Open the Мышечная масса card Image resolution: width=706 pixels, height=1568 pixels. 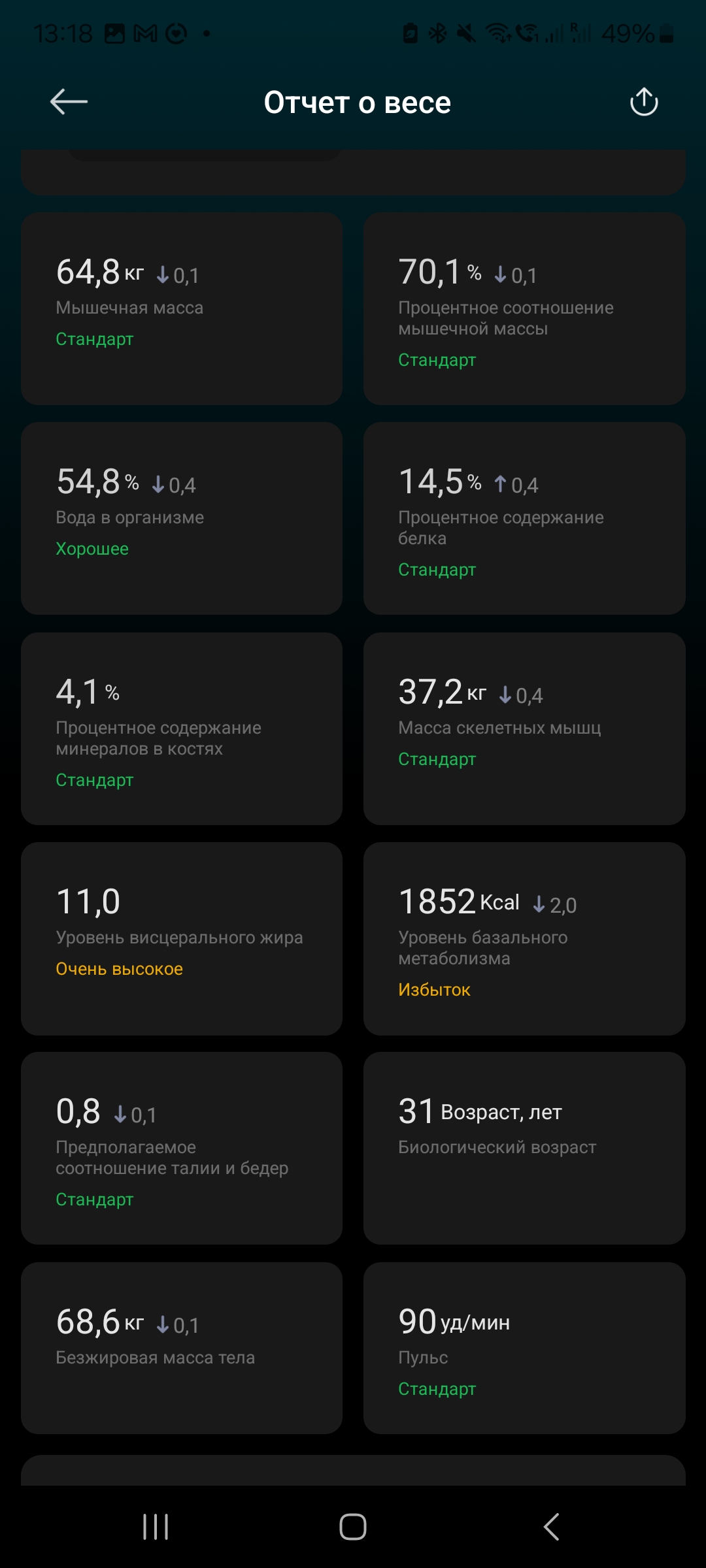point(182,308)
